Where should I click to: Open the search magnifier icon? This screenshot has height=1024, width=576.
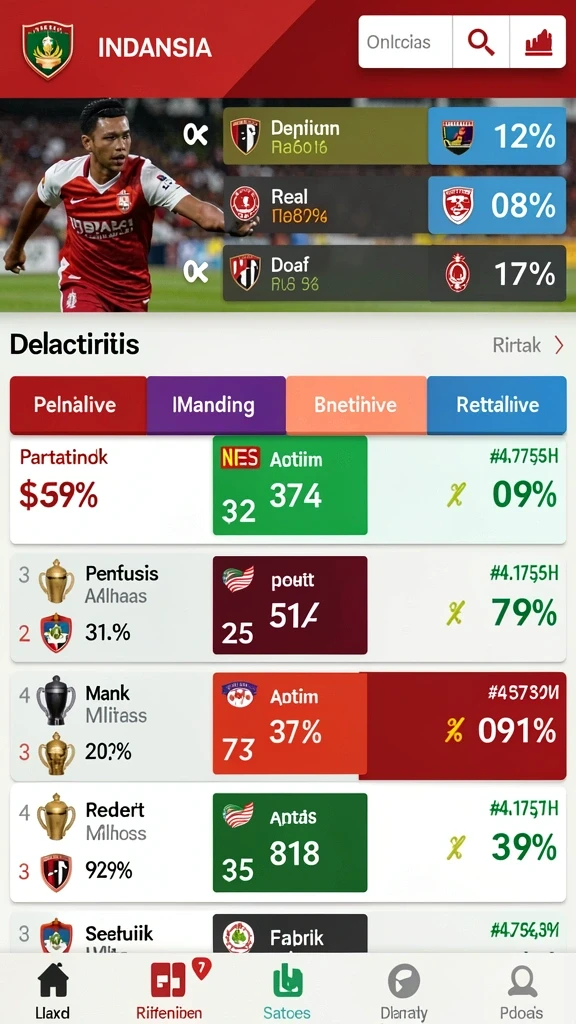pos(481,42)
